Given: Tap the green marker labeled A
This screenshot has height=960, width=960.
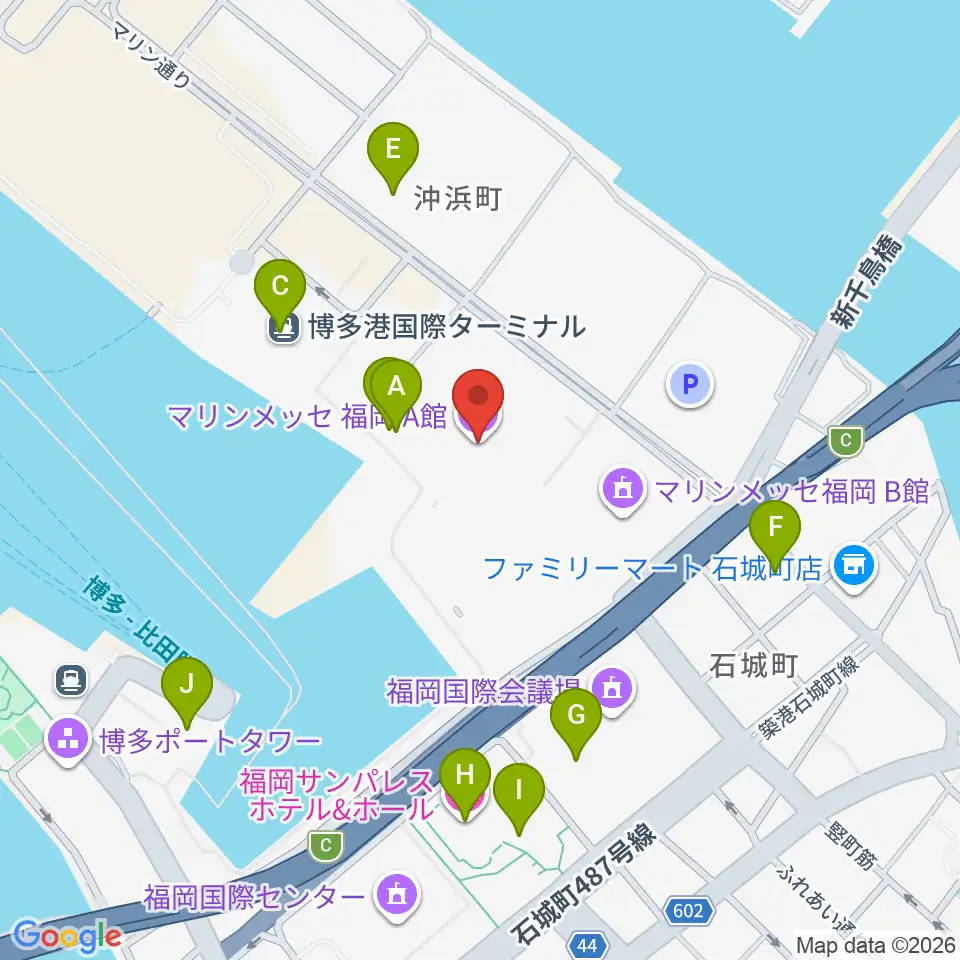Looking at the screenshot, I should (396, 395).
